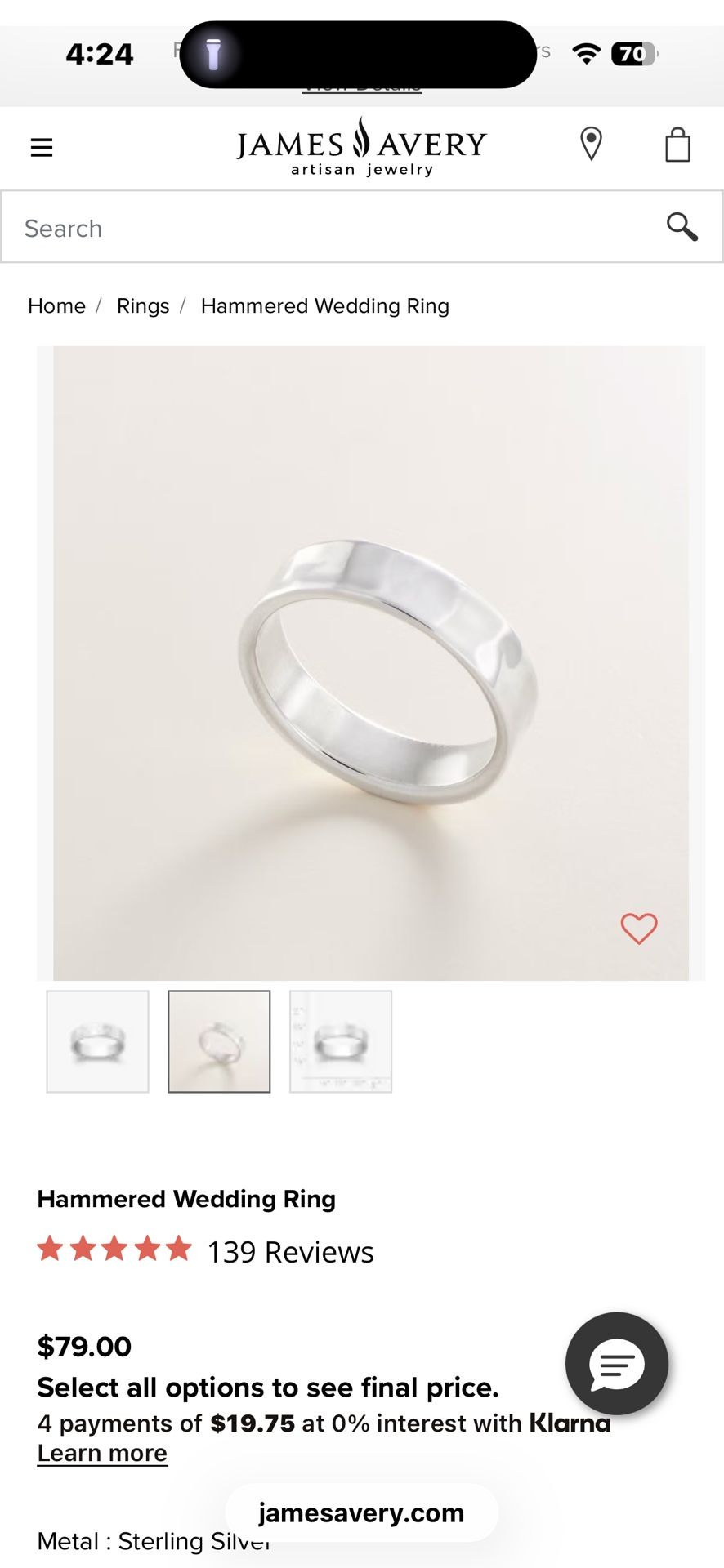
Task: Select the first ring thumbnail
Action: 98,1041
